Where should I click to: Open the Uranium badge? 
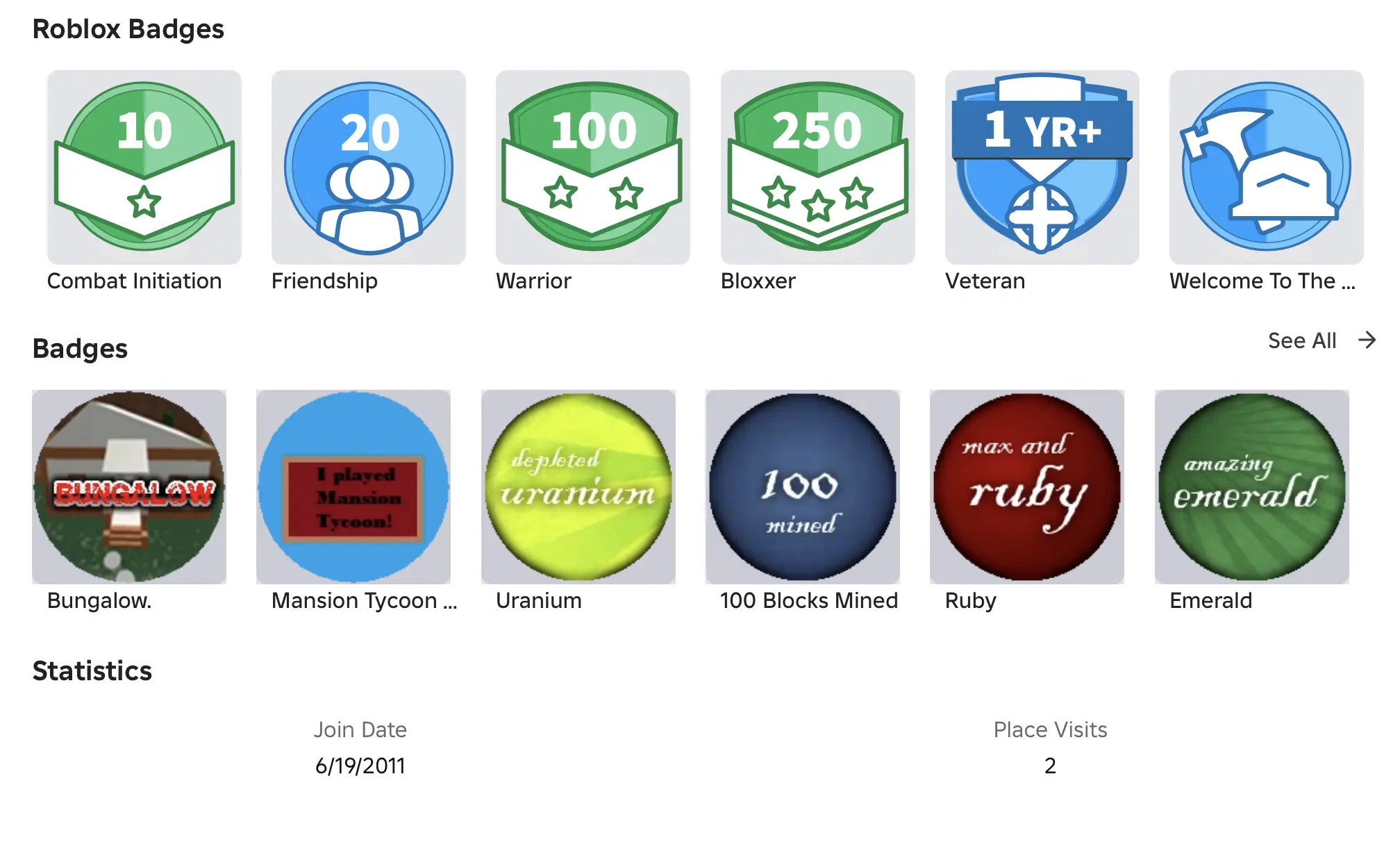[578, 486]
